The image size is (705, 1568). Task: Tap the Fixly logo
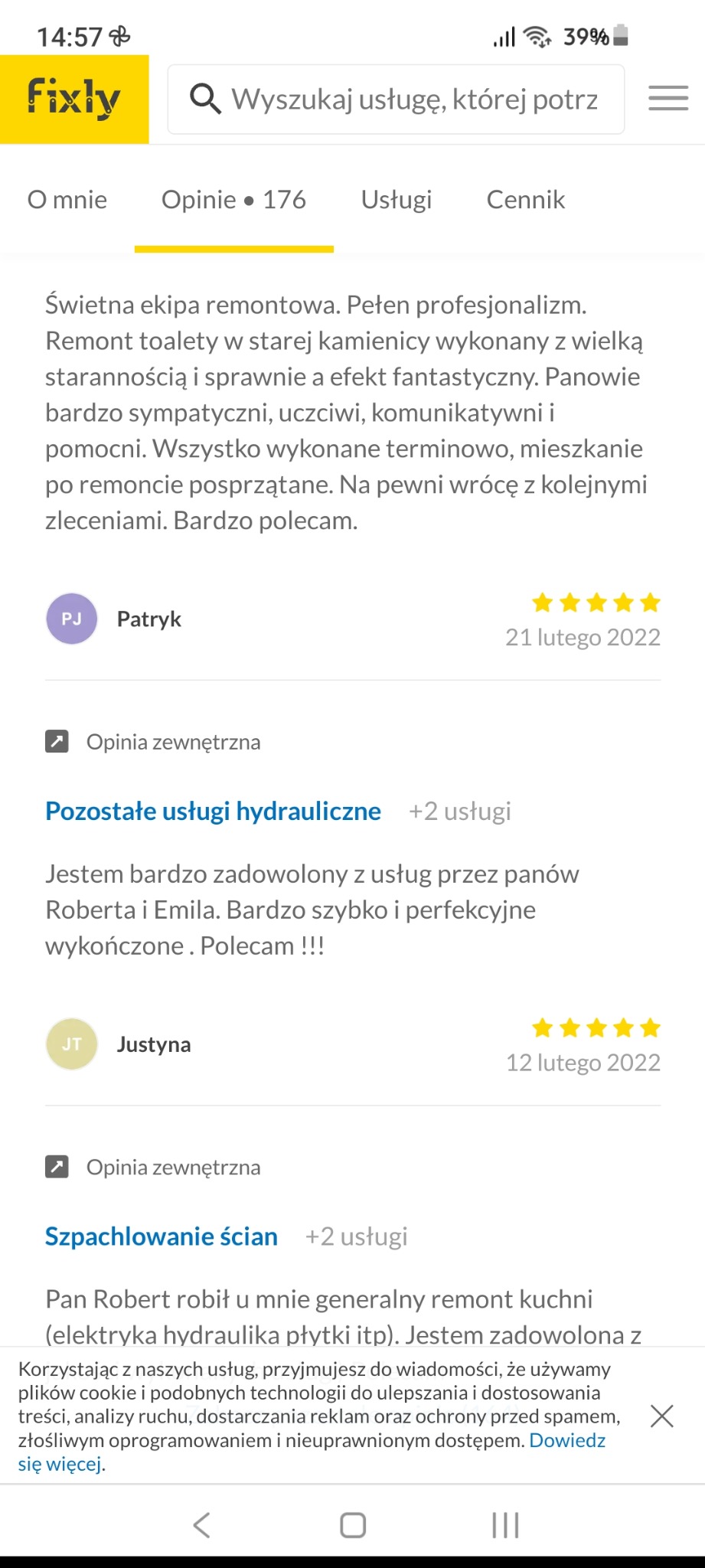(x=73, y=98)
